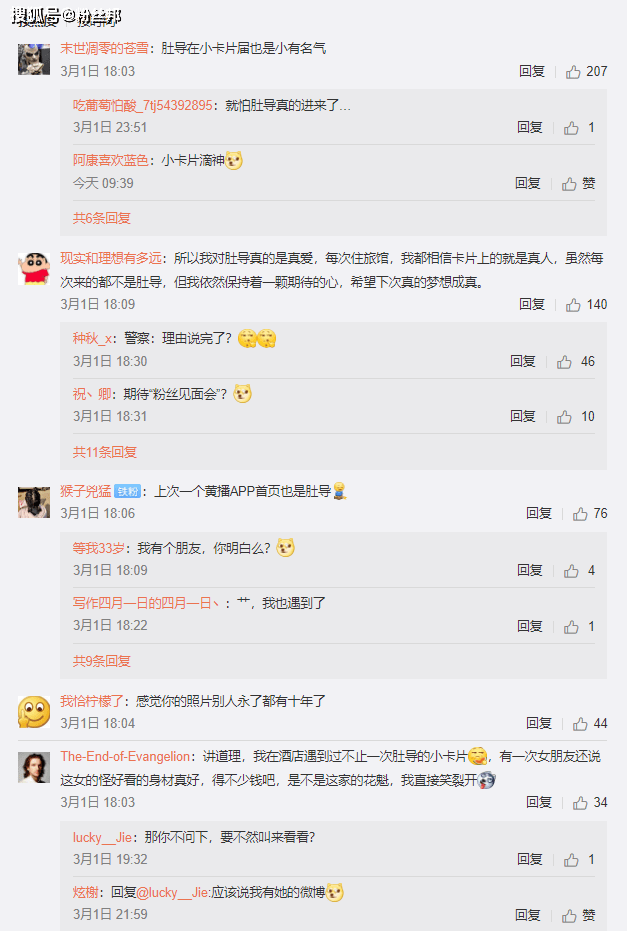Reply to 等我33岁's comment

(529, 571)
